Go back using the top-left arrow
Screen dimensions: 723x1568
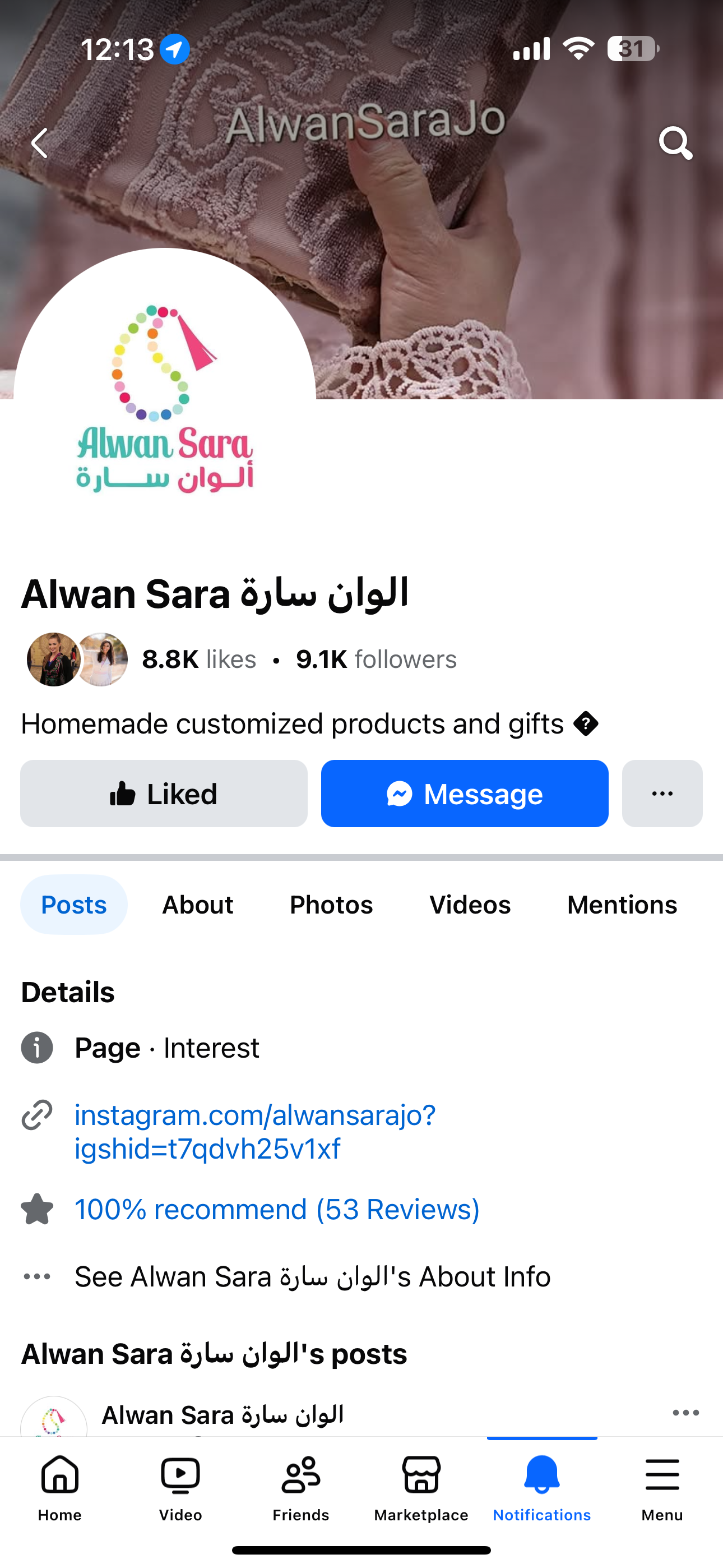pyautogui.click(x=40, y=143)
